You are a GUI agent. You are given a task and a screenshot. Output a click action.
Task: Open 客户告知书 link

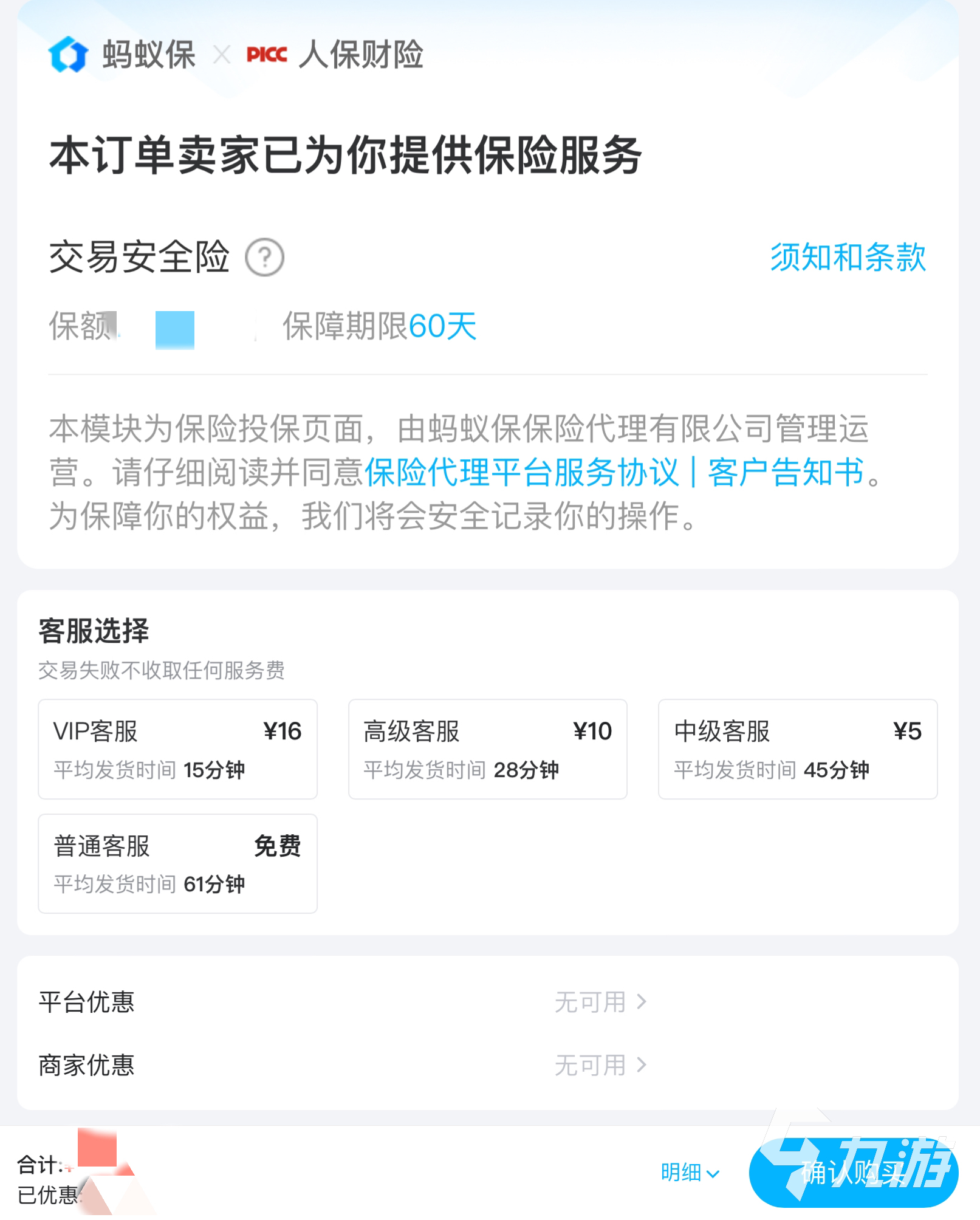click(786, 472)
